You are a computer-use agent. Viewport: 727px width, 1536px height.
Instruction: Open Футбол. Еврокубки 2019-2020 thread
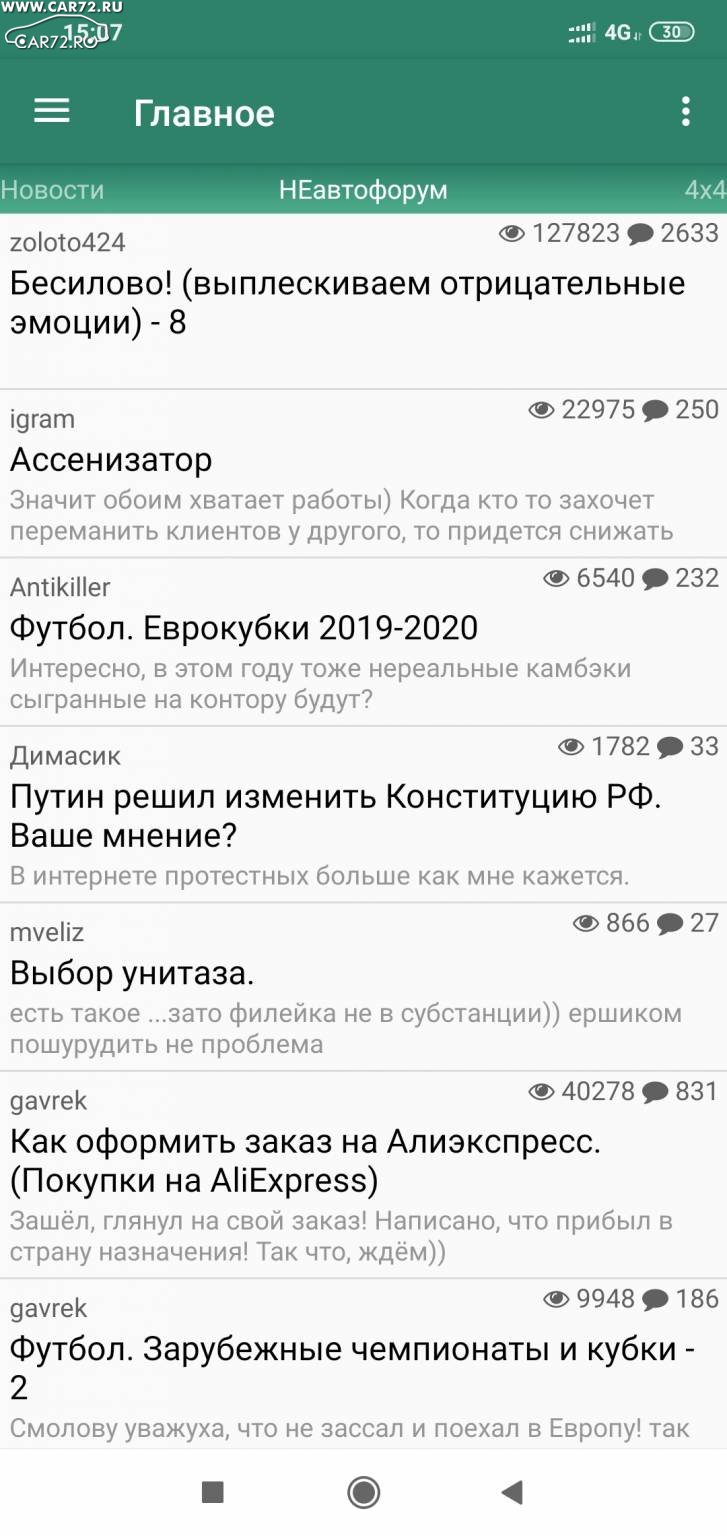(363, 642)
